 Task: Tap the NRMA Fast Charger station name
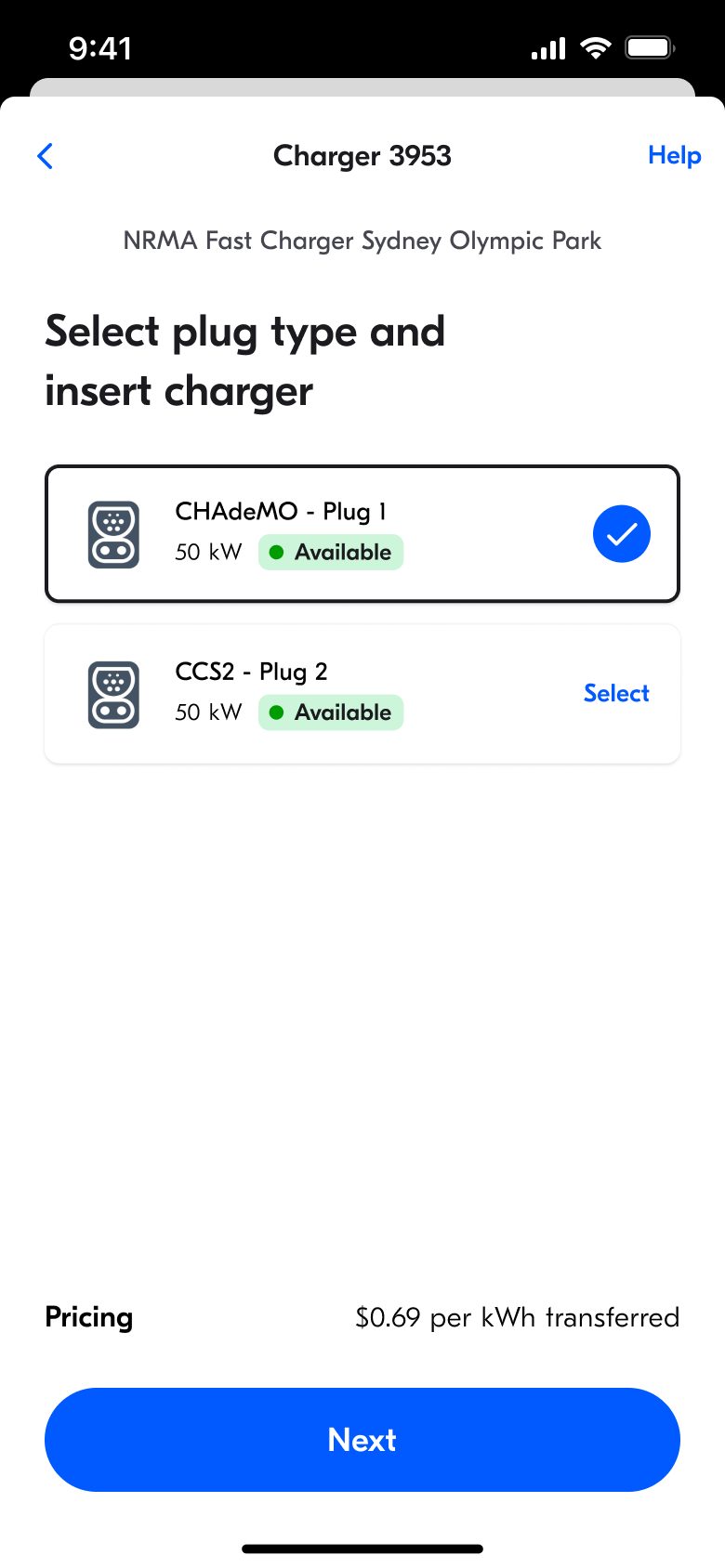362,241
